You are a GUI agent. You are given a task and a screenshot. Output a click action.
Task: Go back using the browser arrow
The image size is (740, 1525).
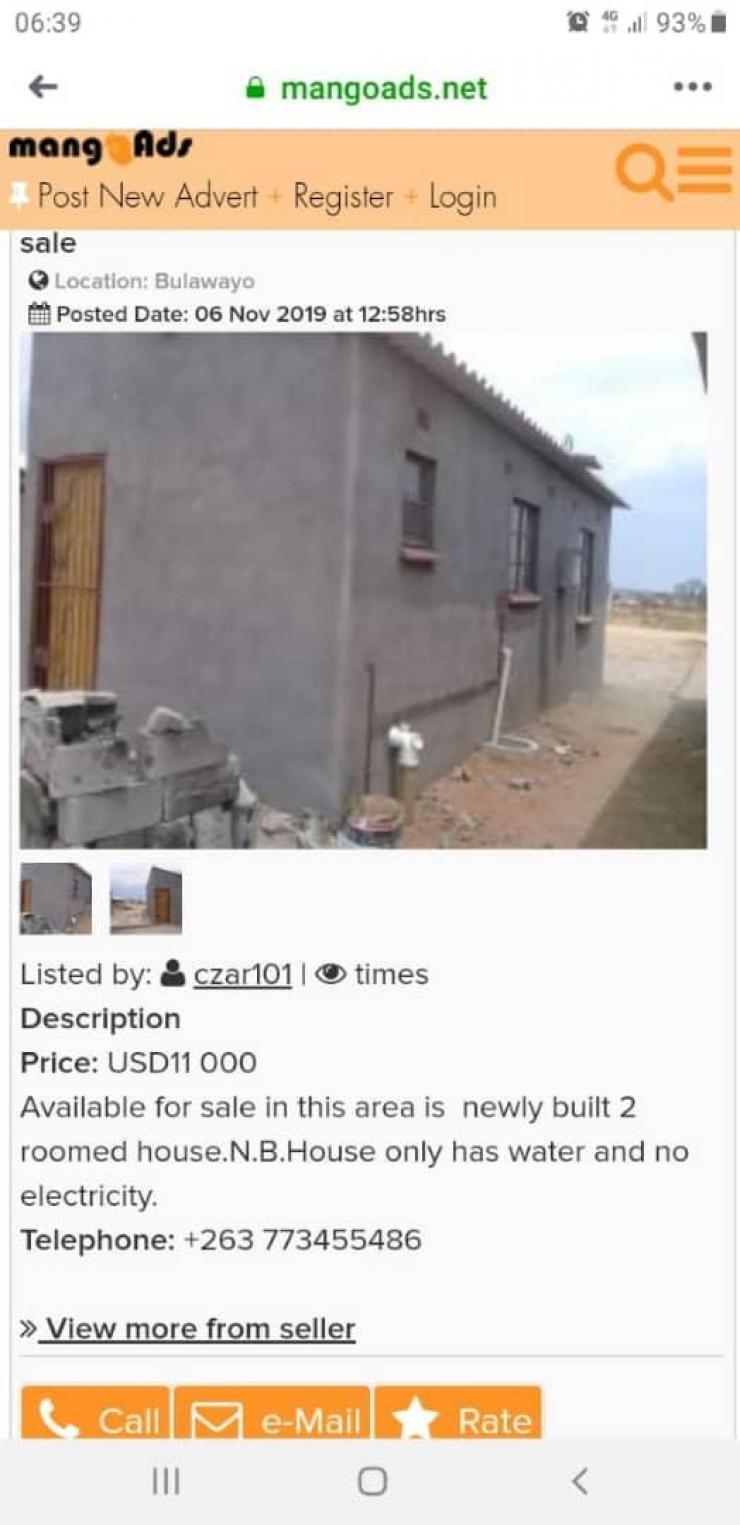[x=43, y=87]
